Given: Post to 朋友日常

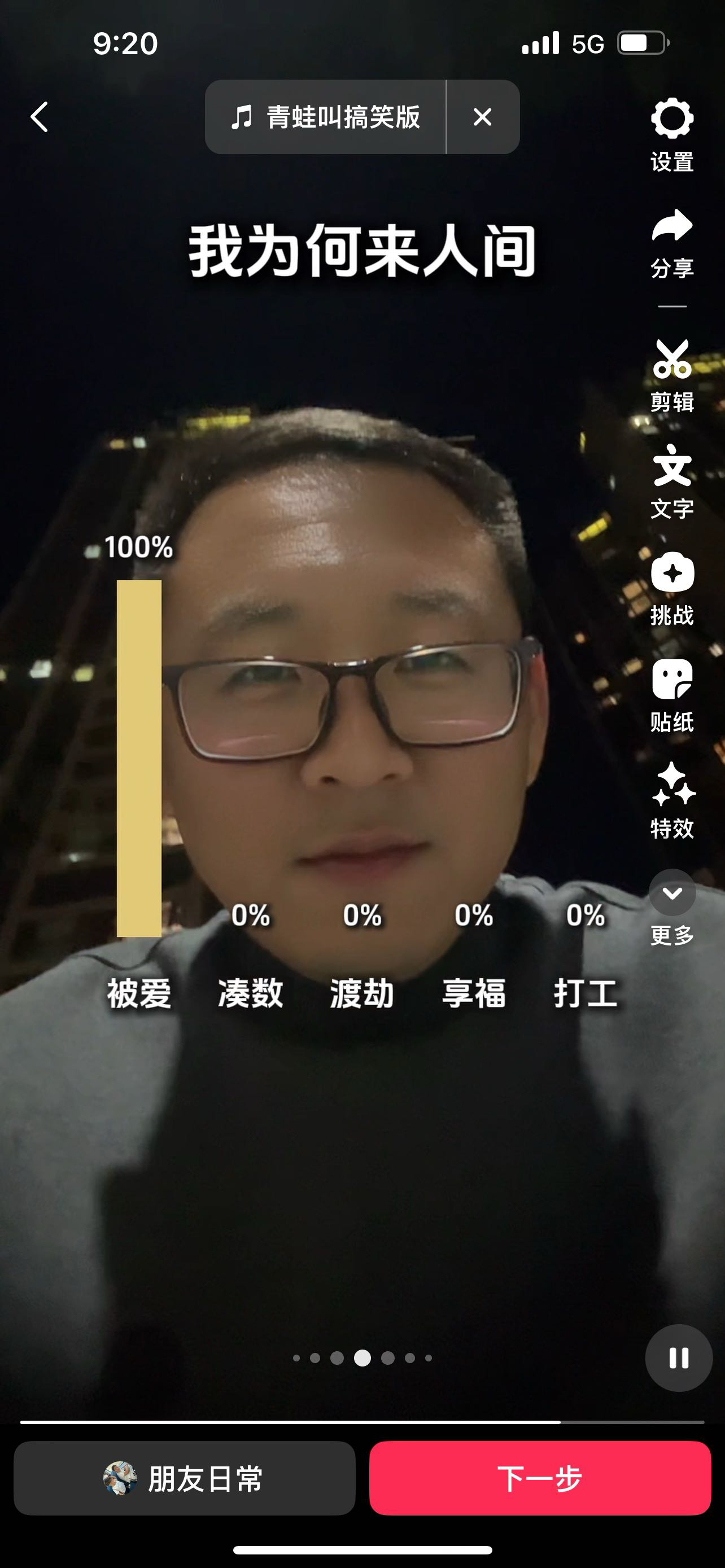Looking at the screenshot, I should click(185, 1478).
